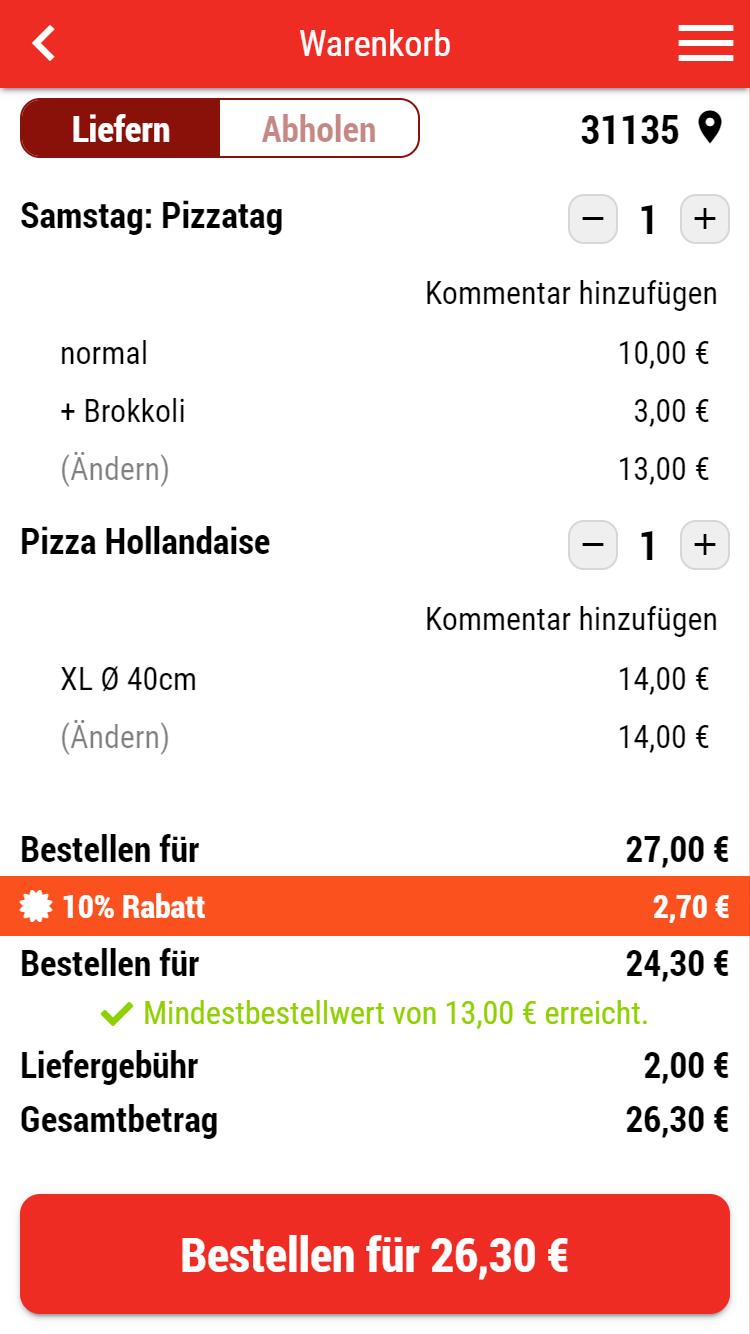Screen dimensions: 750x1334
Task: Add a comment to Pizza Hollandaise
Action: click(x=572, y=619)
